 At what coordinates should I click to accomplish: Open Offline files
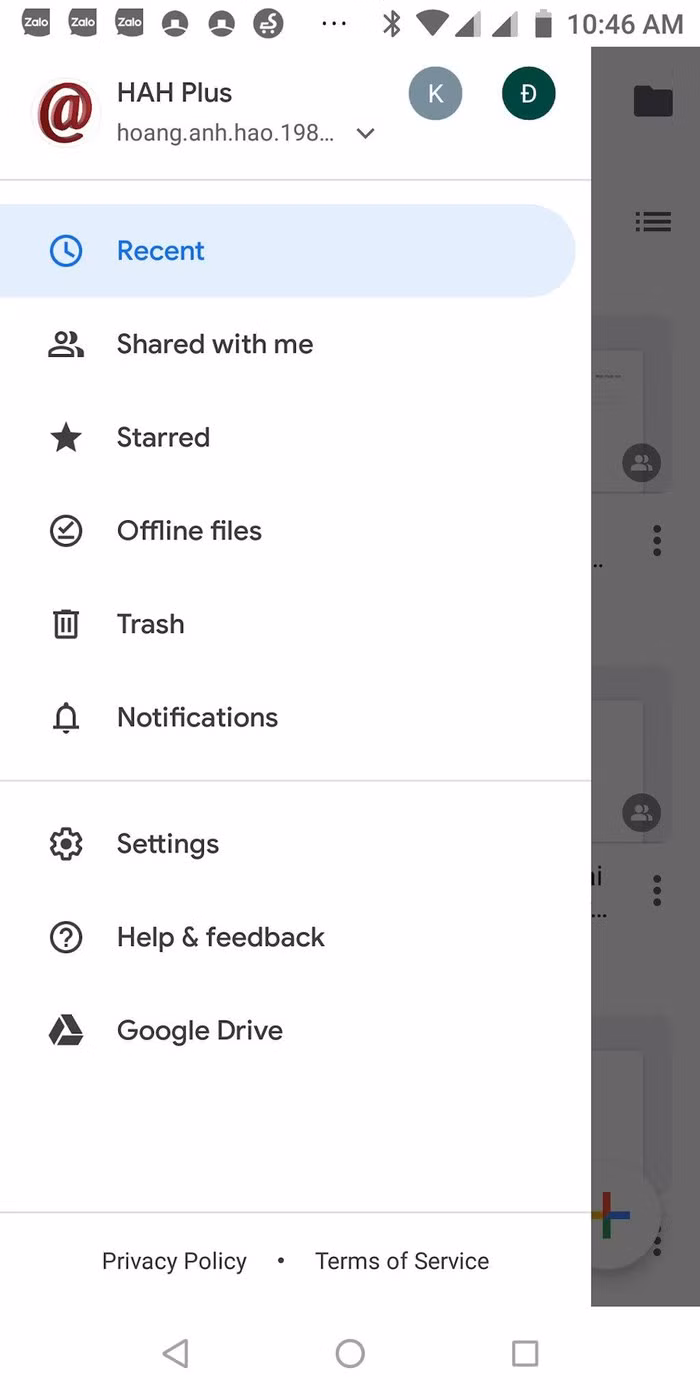[x=189, y=531]
